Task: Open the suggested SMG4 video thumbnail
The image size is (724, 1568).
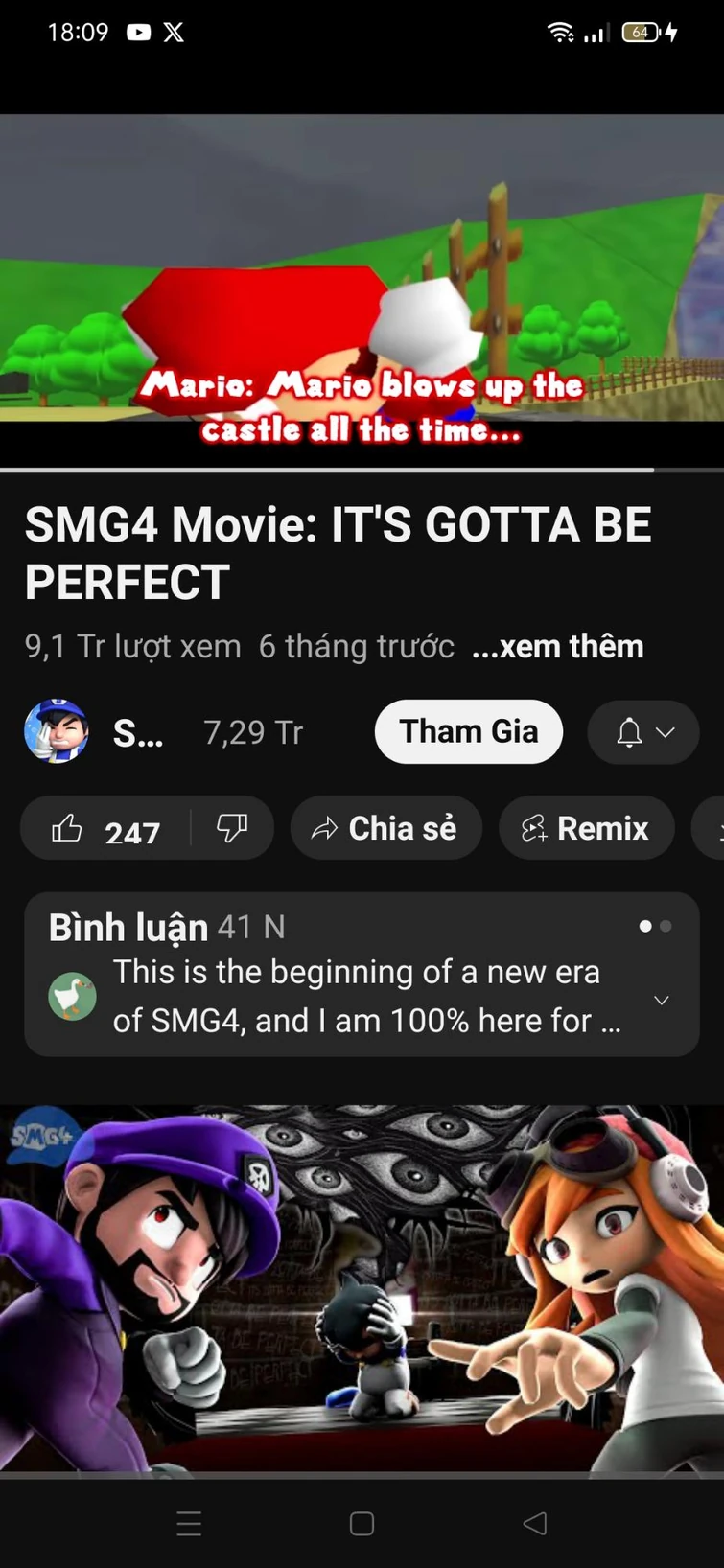Action: [362, 1287]
